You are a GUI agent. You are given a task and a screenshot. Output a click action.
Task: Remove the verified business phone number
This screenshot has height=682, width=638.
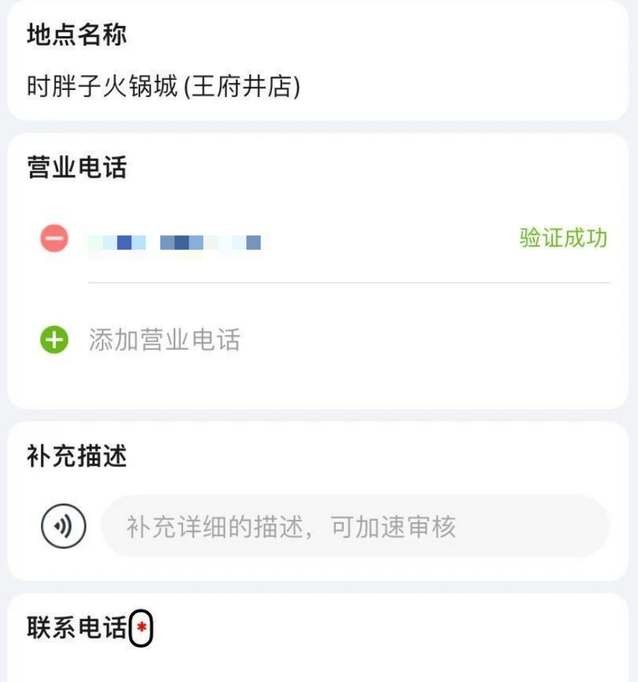(54, 239)
